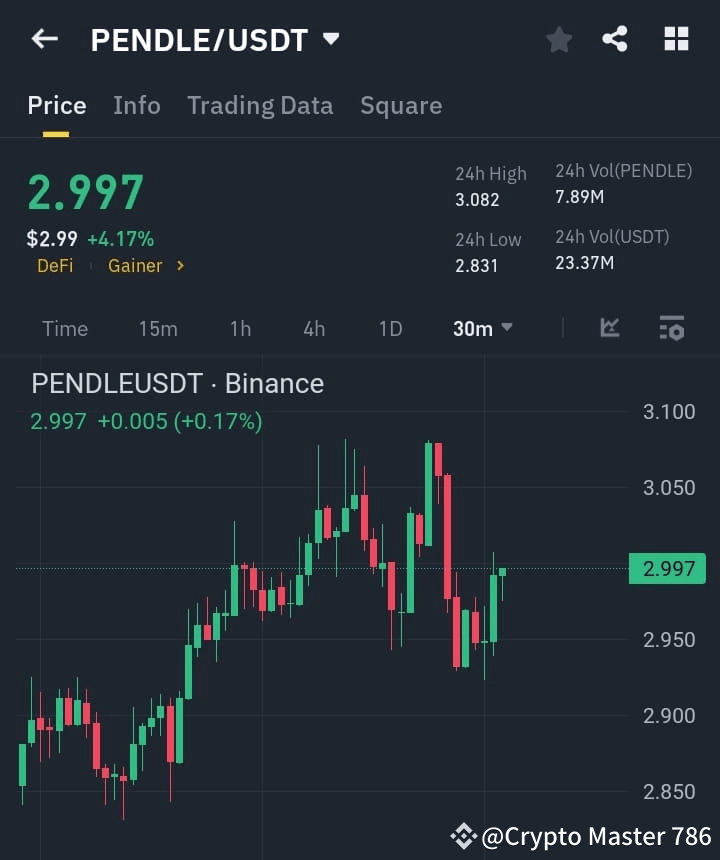This screenshot has height=860, width=720.
Task: Open chart style via line chart icon
Action: 609,328
